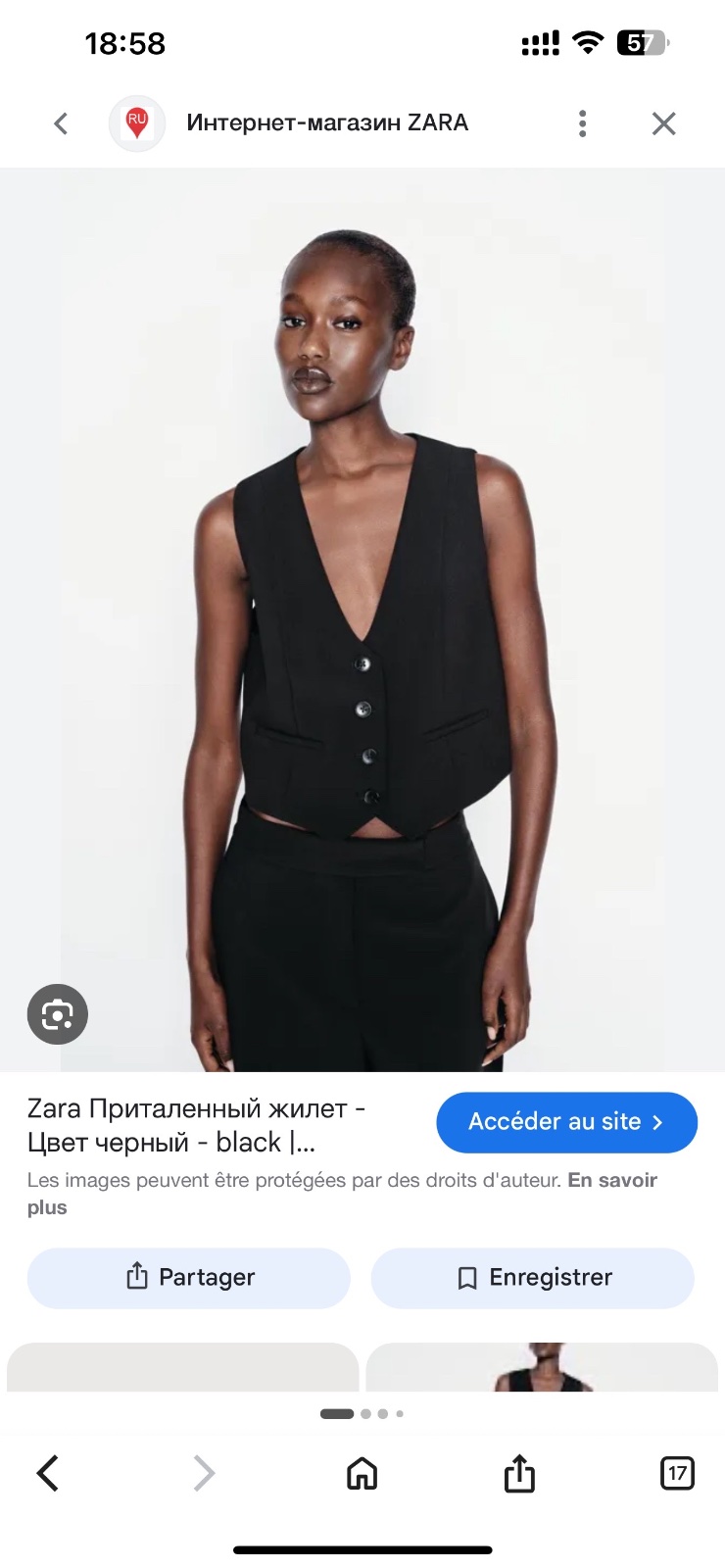The height and width of the screenshot is (1568, 725).
Task: Open Интернет-магазин ZARA source title
Action: 327,123
